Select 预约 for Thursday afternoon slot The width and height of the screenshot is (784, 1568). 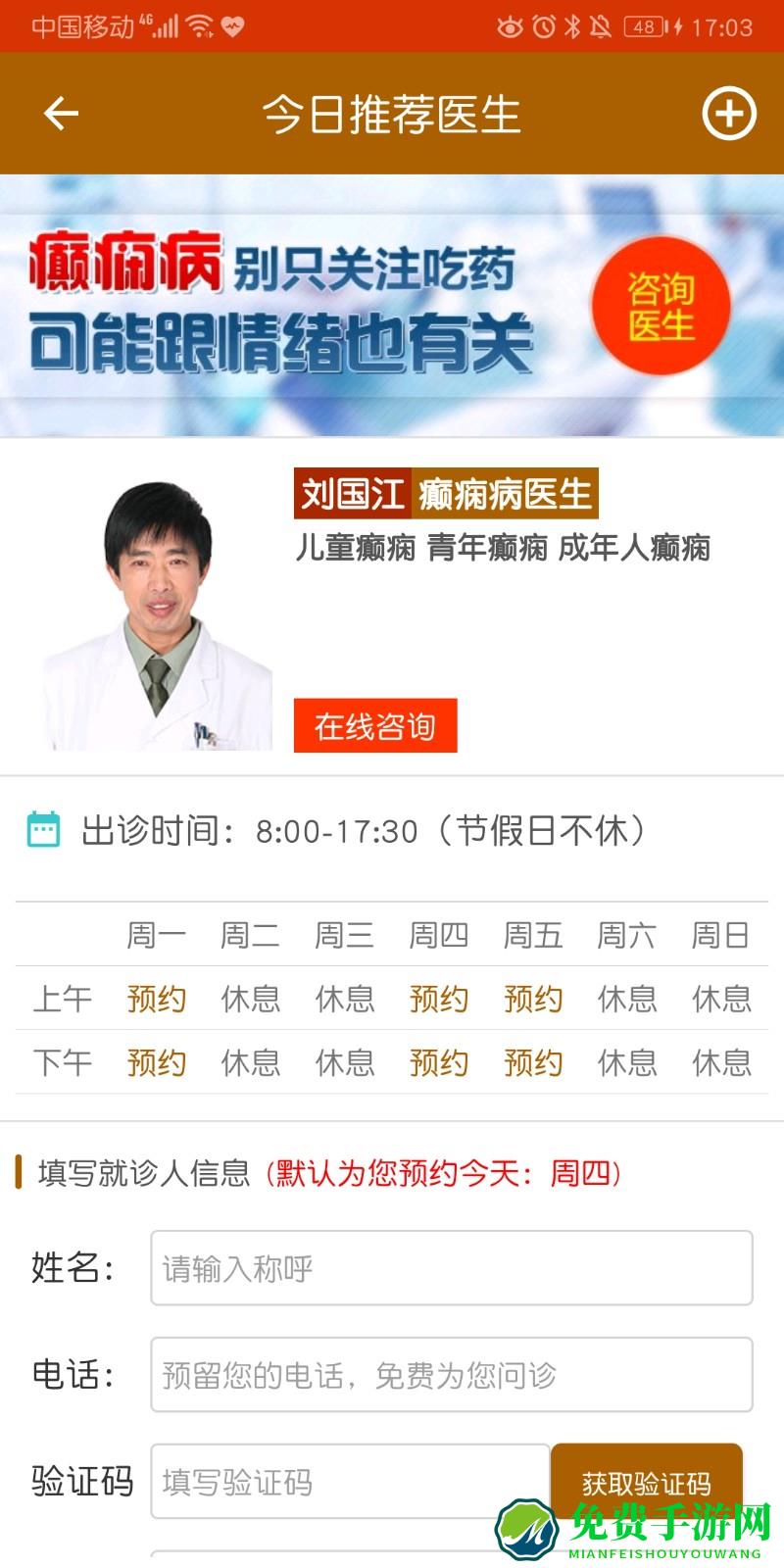[x=438, y=1061]
